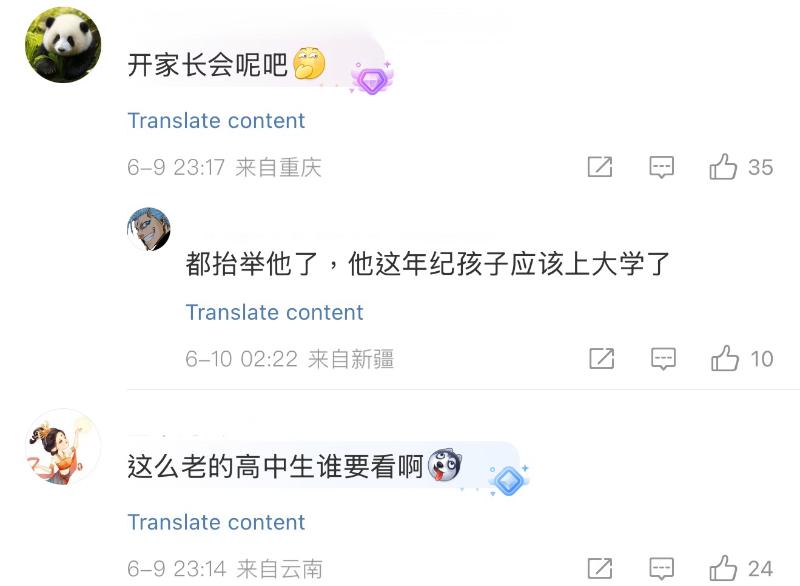Open the blue-haired avatar's profile
This screenshot has width=800, height=586.
pyautogui.click(x=148, y=230)
